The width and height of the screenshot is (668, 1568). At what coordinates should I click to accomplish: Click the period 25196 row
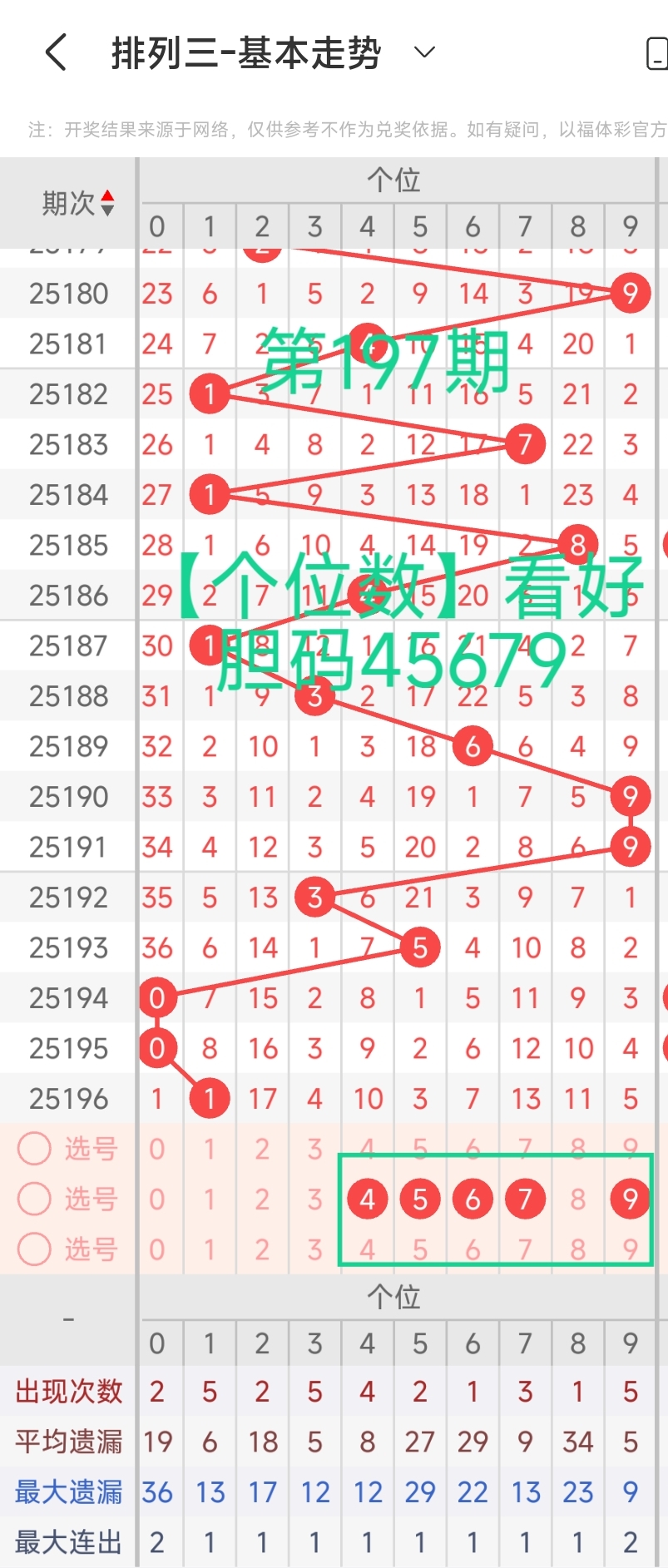point(68,1098)
